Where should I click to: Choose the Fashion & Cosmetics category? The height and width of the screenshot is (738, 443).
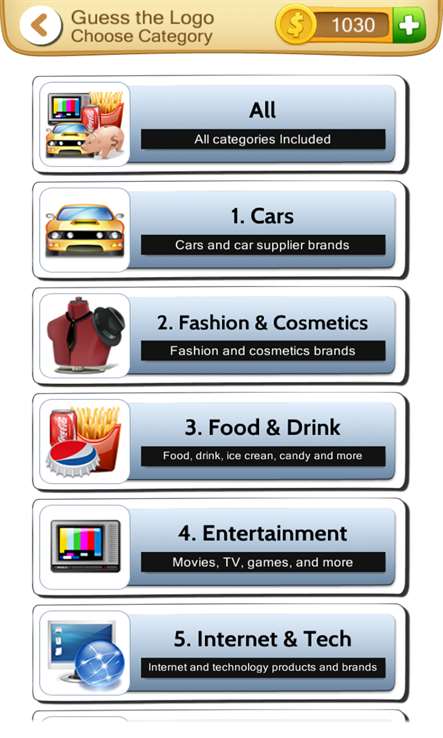click(220, 336)
